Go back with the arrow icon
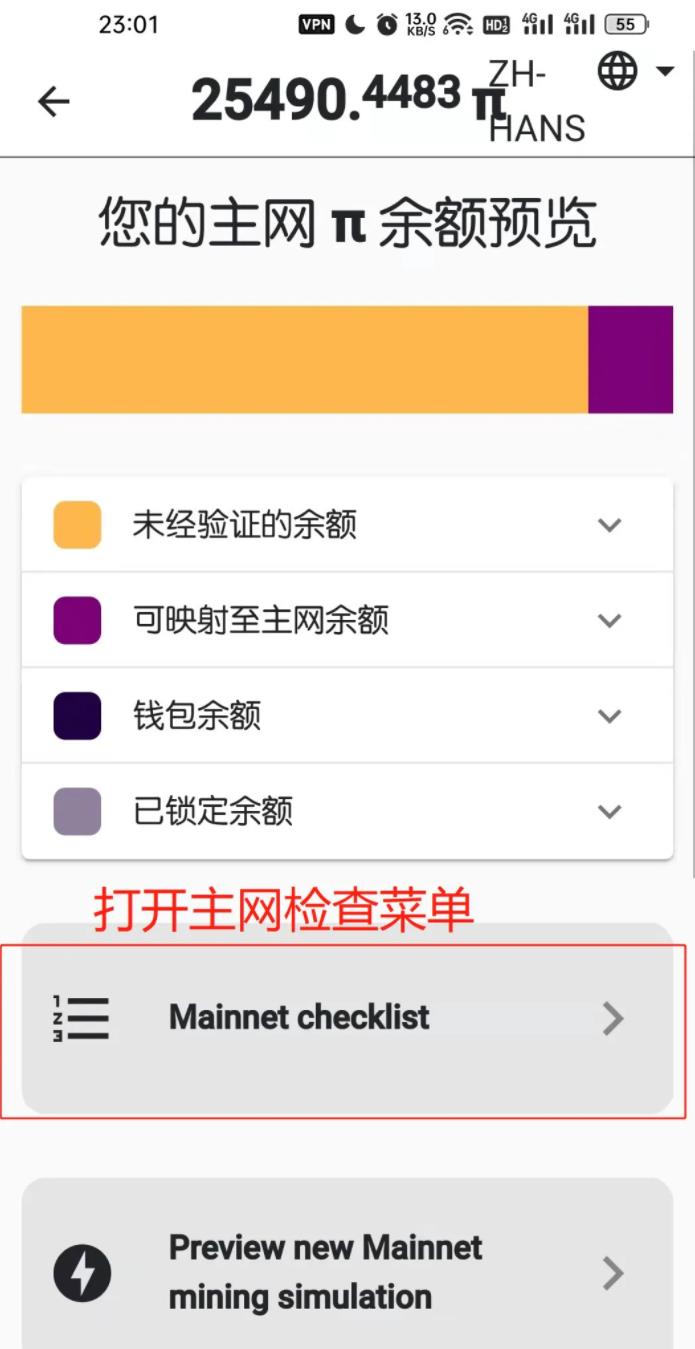 pos(53,101)
